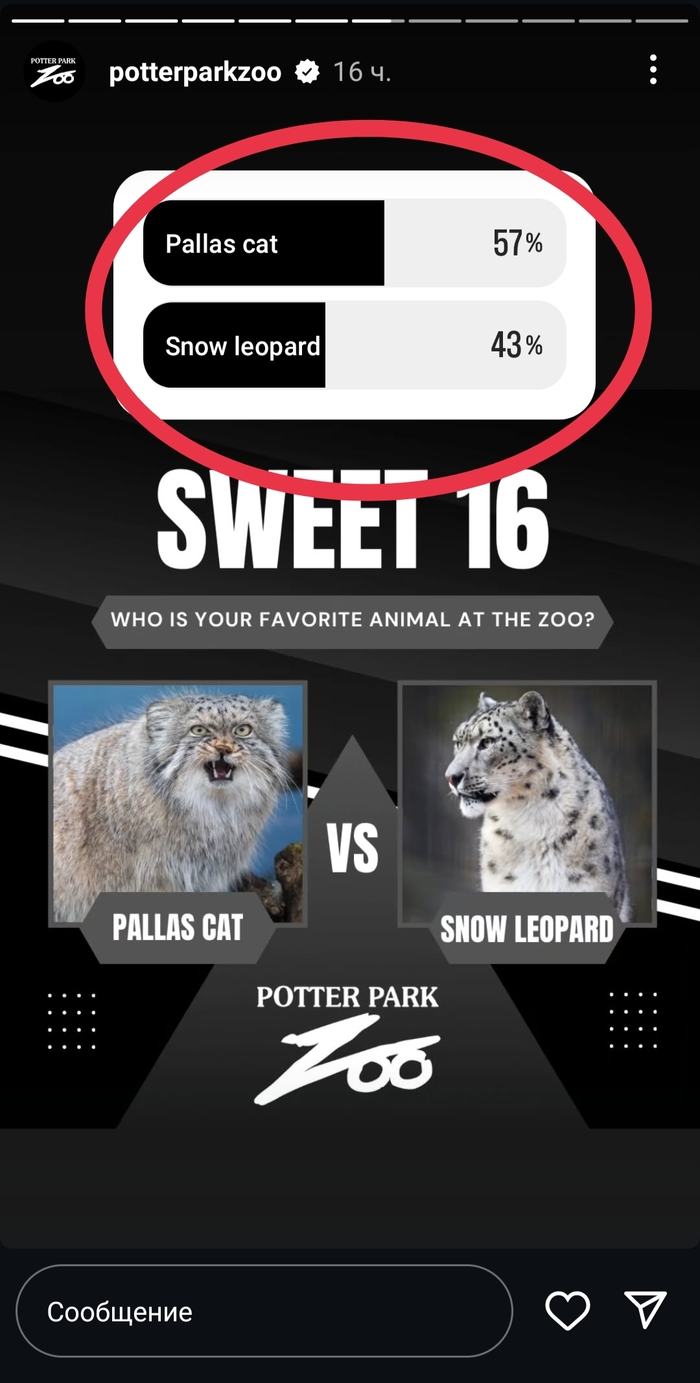Tap the Snow leopard poll option
Screen dimensions: 700x1383
[354, 345]
